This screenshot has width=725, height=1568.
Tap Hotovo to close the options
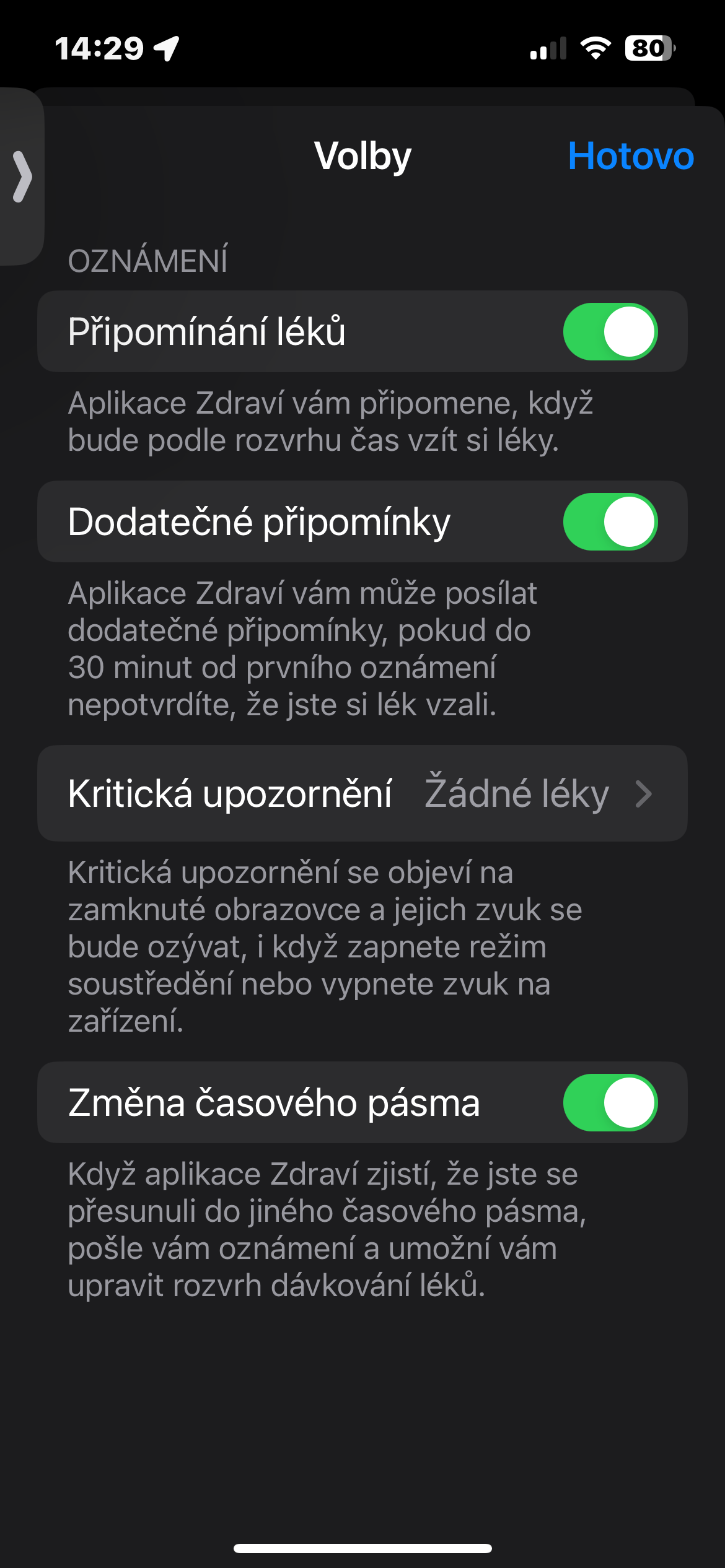pos(630,156)
